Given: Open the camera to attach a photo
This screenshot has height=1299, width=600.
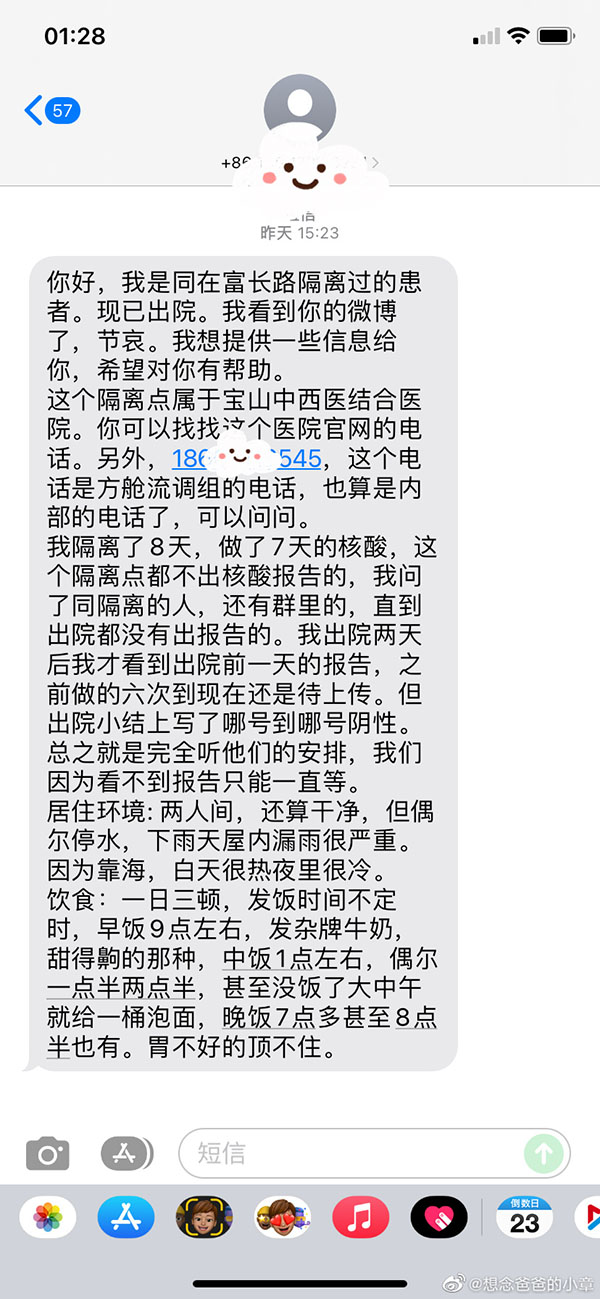Looking at the screenshot, I should 47,1153.
